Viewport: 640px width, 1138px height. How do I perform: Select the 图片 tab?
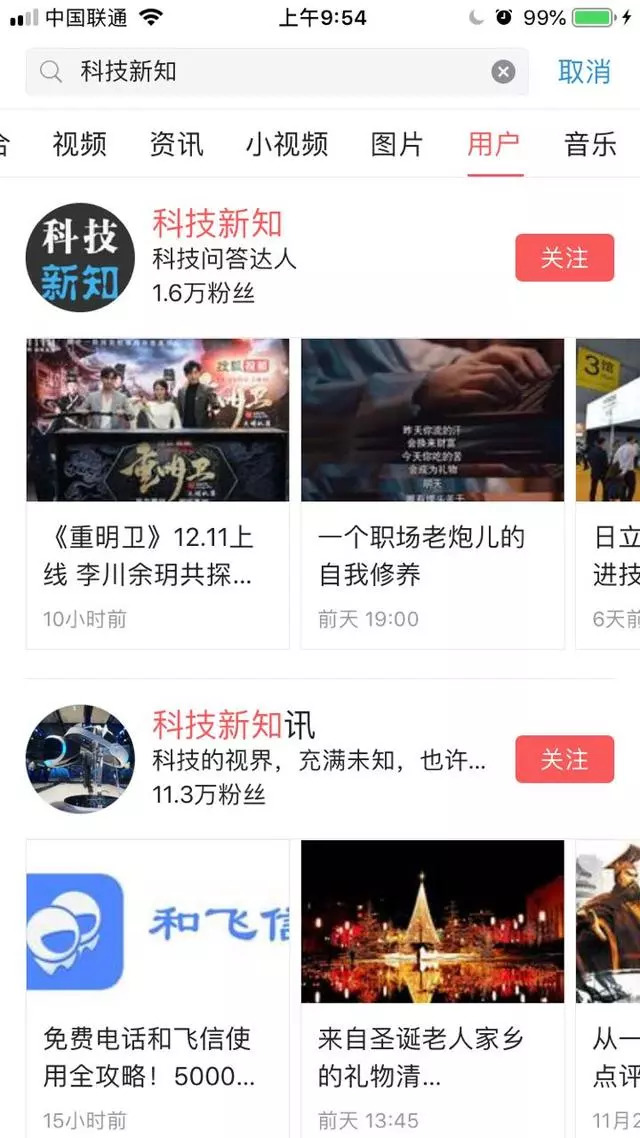(397, 144)
